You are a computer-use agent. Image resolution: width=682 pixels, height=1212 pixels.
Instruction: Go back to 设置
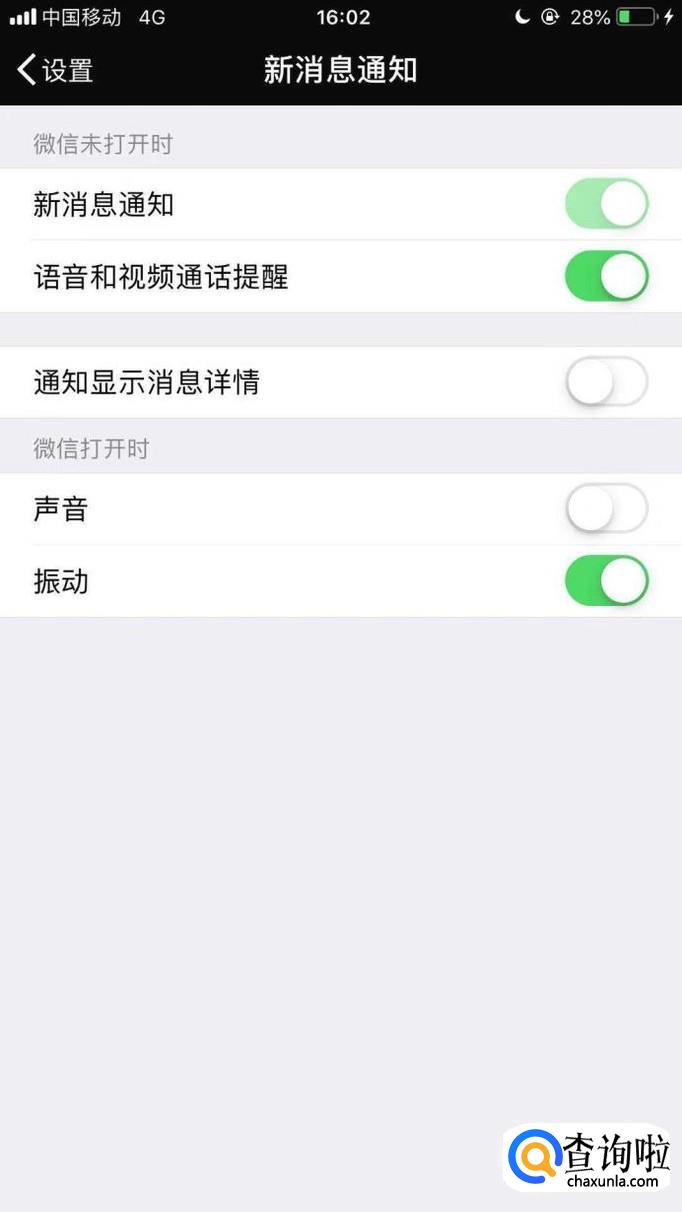[x=55, y=70]
